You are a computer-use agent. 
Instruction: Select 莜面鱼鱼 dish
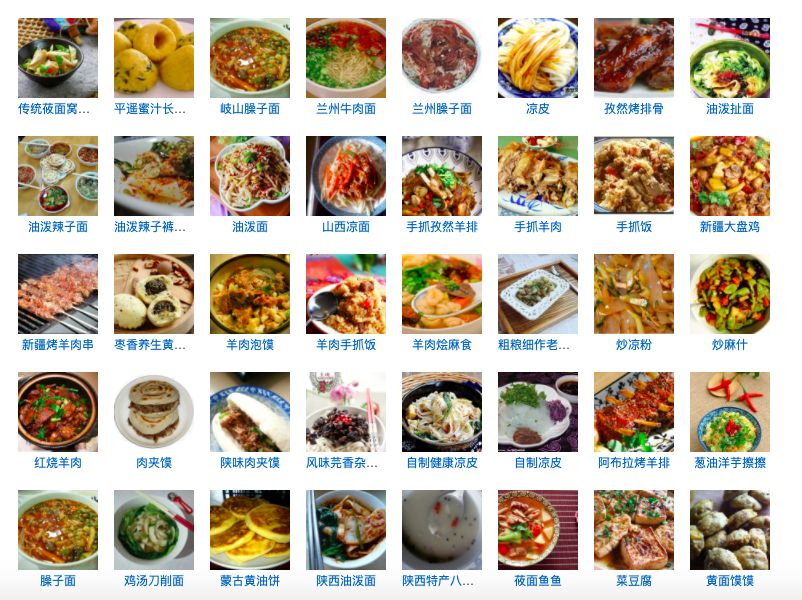[538, 530]
